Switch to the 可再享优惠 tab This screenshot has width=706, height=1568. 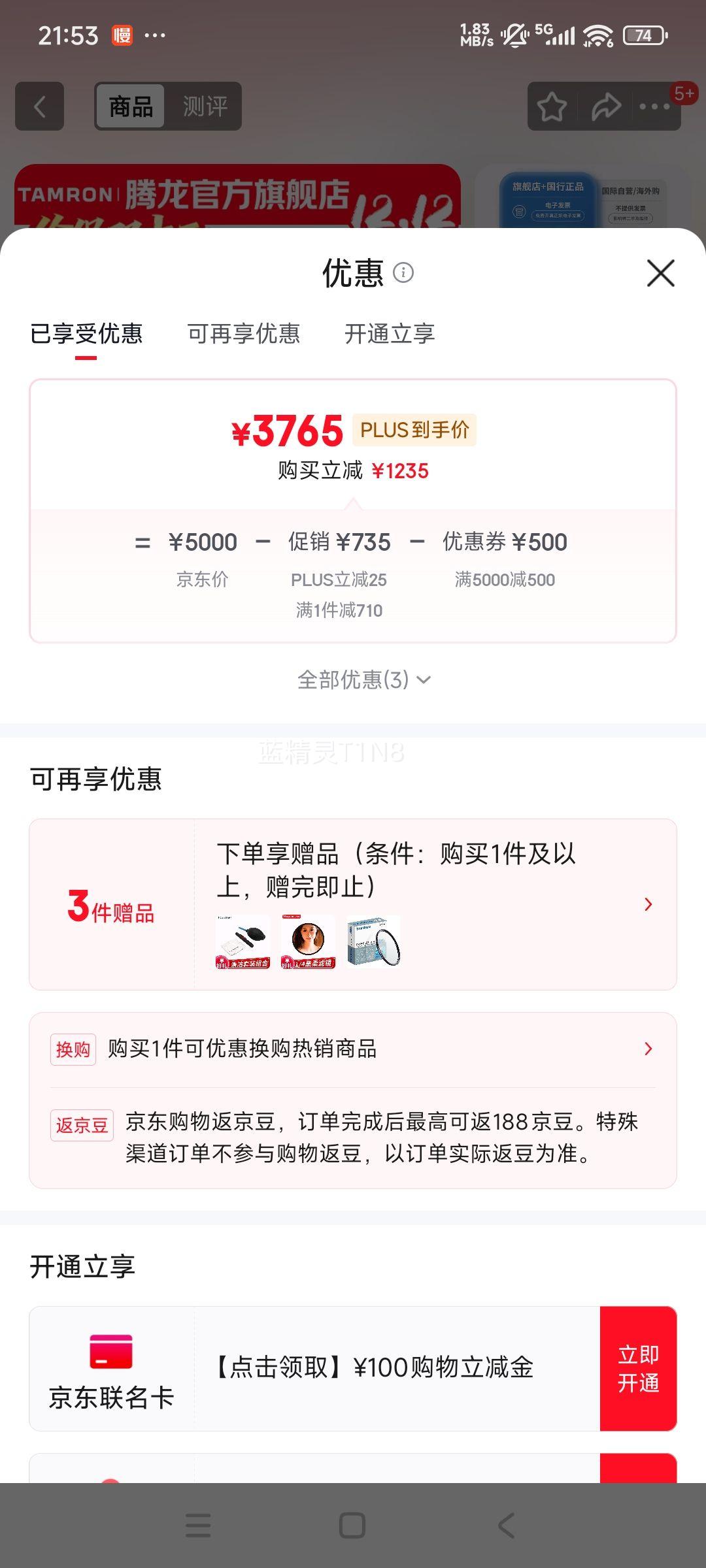(243, 334)
